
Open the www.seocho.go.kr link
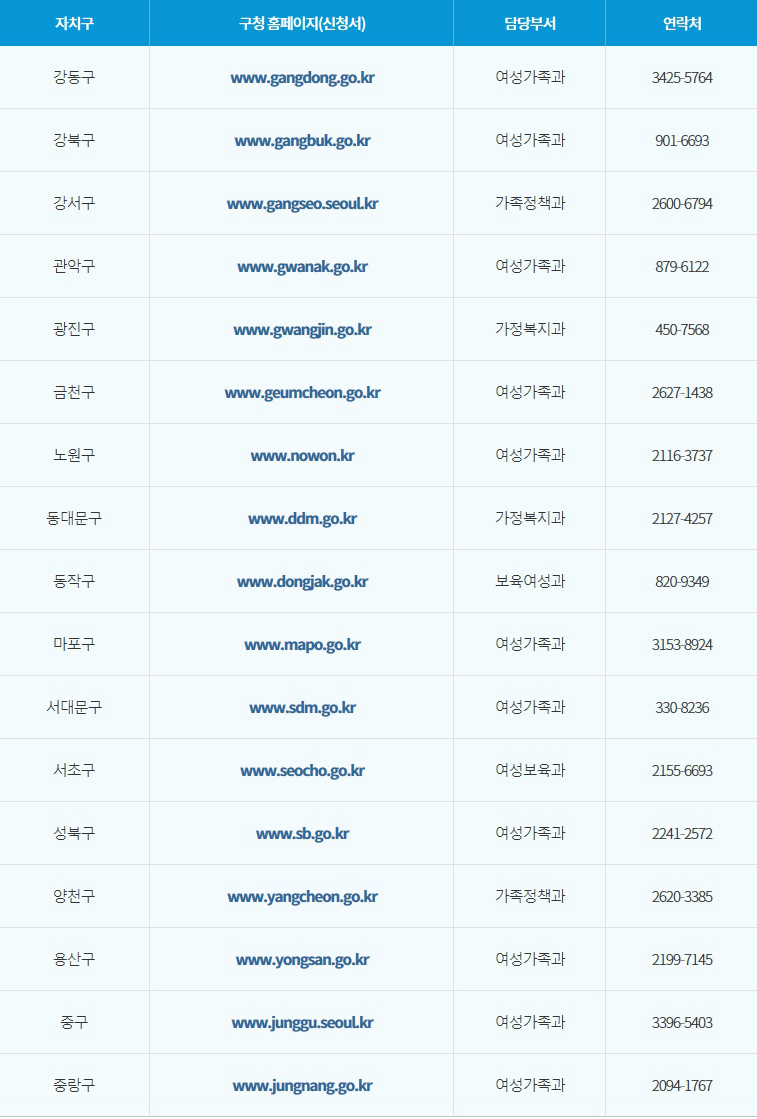[x=302, y=771]
